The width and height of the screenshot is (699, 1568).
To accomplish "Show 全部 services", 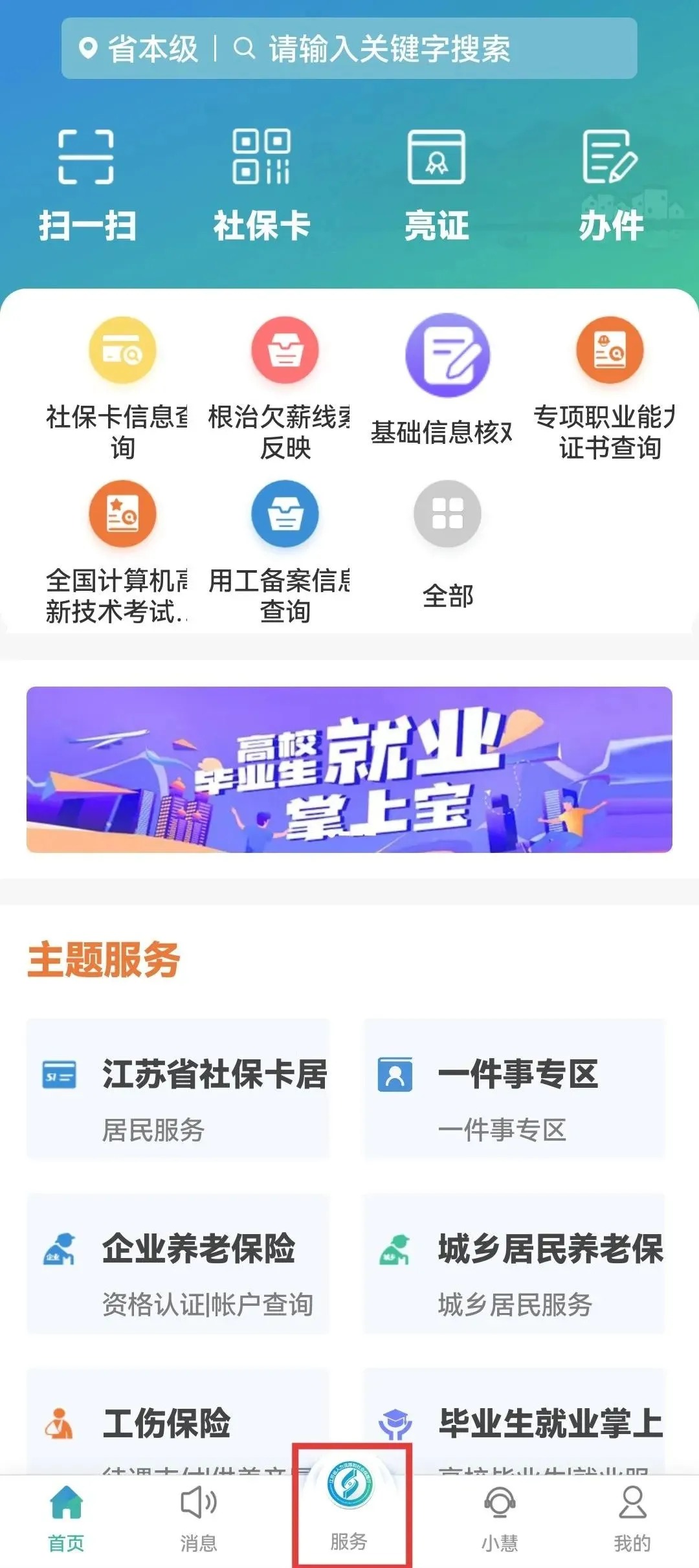I will coord(447,544).
